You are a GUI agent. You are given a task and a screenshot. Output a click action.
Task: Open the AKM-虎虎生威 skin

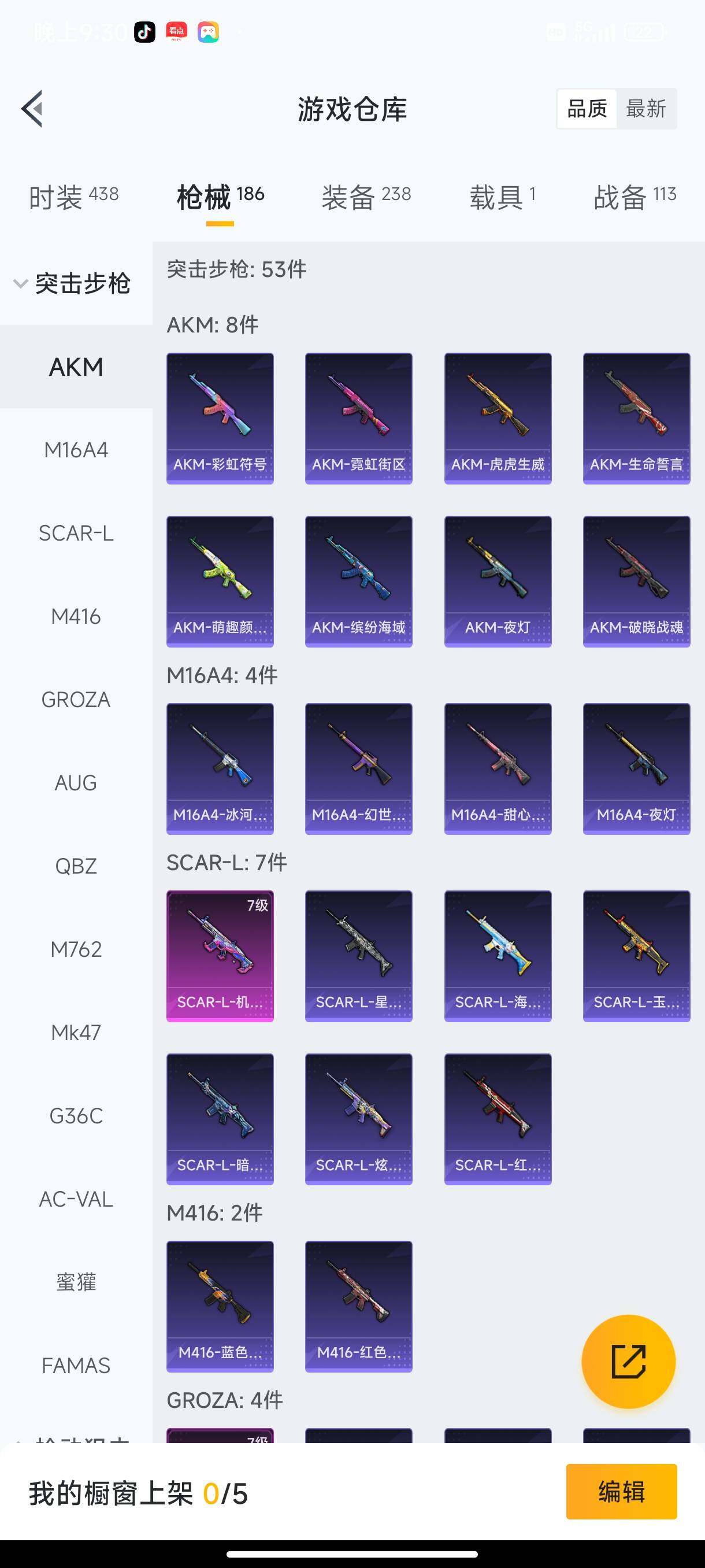click(x=498, y=418)
